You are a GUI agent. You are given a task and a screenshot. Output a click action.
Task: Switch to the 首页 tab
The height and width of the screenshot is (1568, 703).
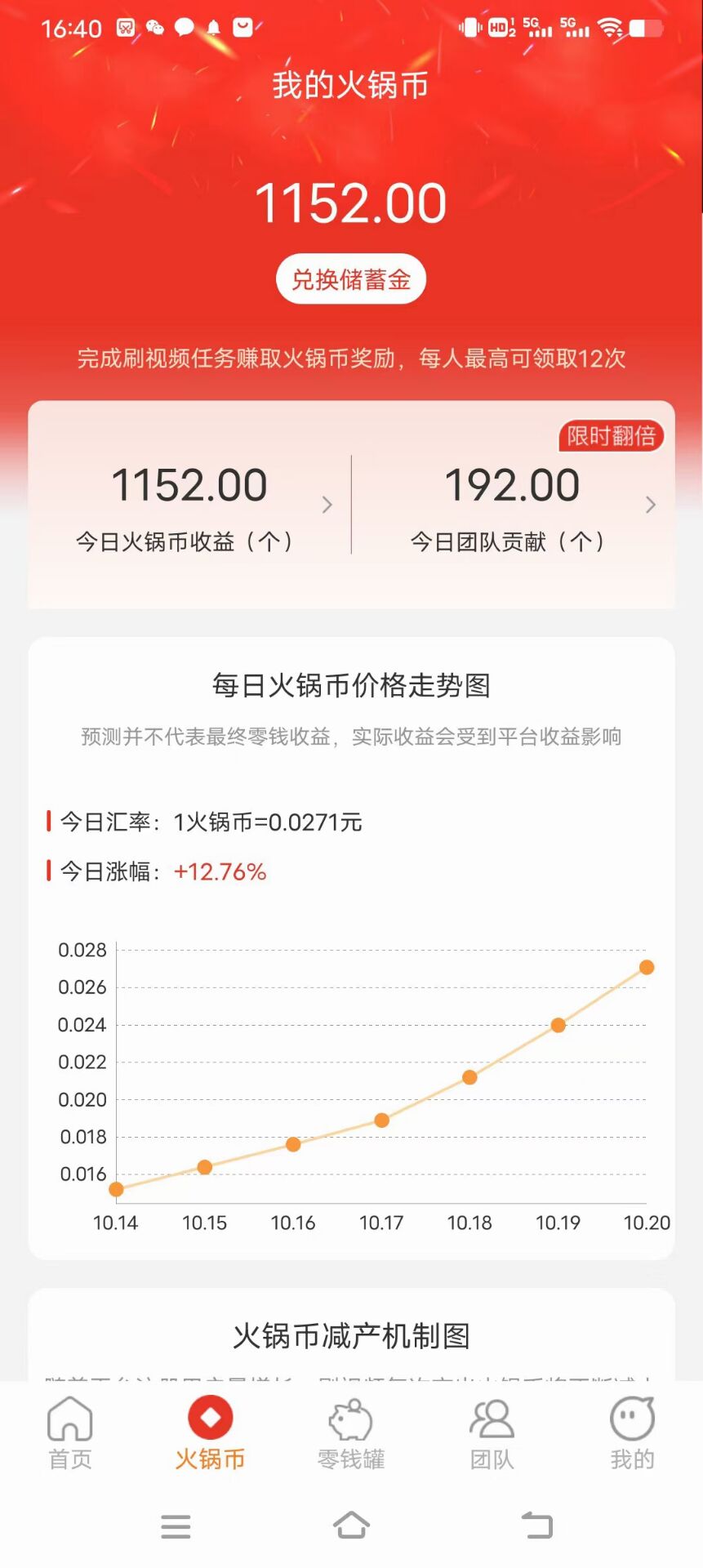(x=70, y=1432)
